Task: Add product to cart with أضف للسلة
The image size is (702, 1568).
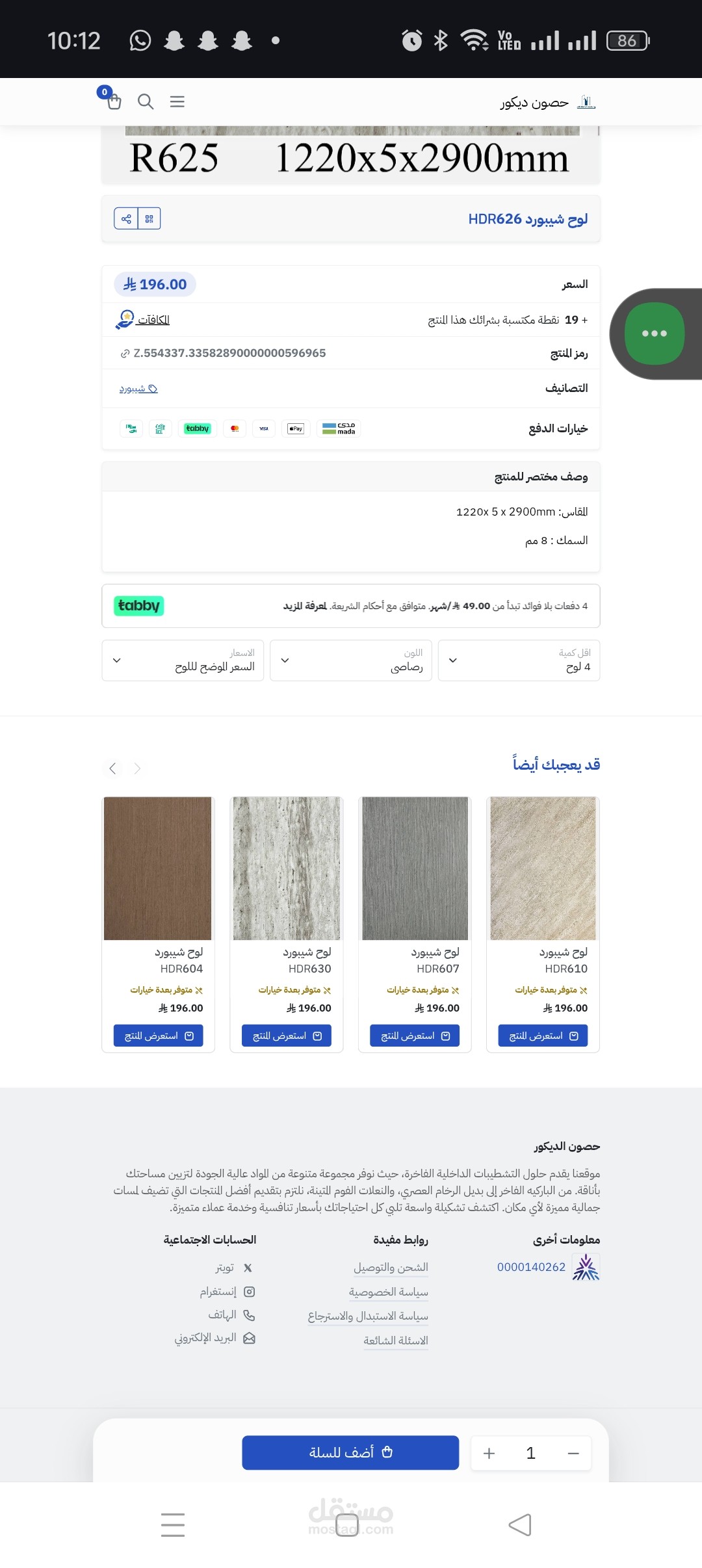Action: tap(350, 1452)
